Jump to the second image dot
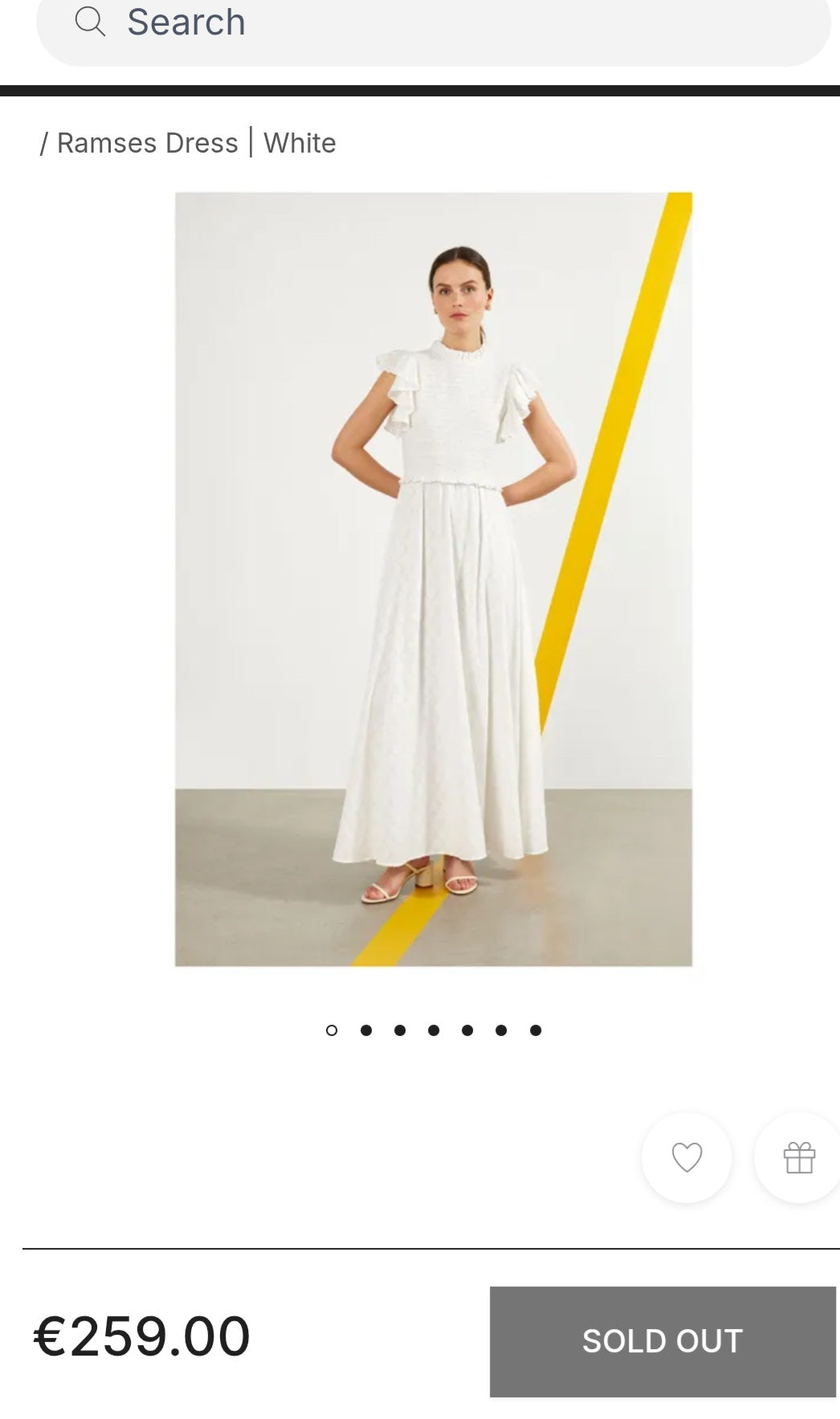The height and width of the screenshot is (1419, 840). pos(366,1030)
